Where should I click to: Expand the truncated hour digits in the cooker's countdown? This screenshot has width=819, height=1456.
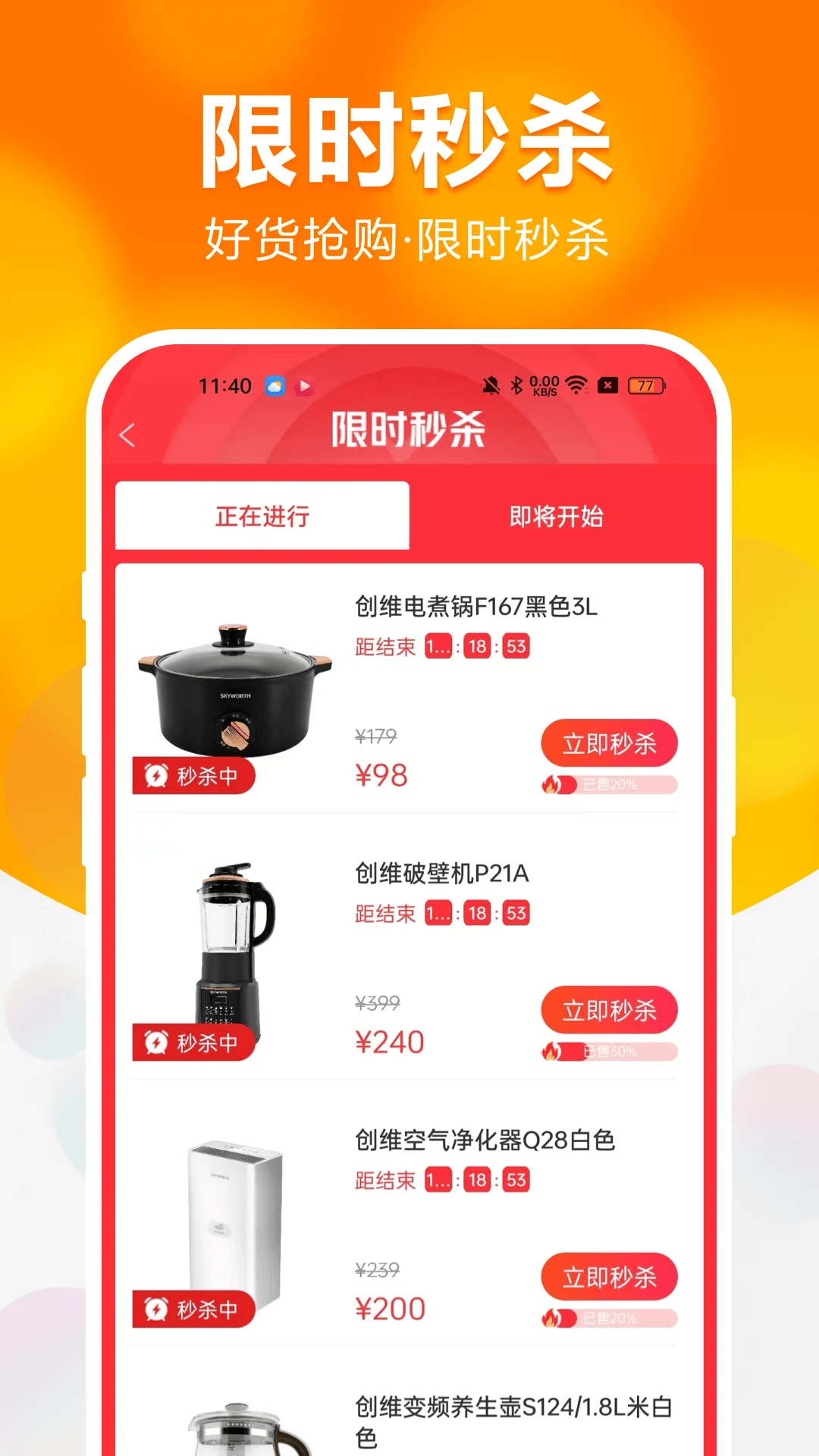pyautogui.click(x=437, y=647)
